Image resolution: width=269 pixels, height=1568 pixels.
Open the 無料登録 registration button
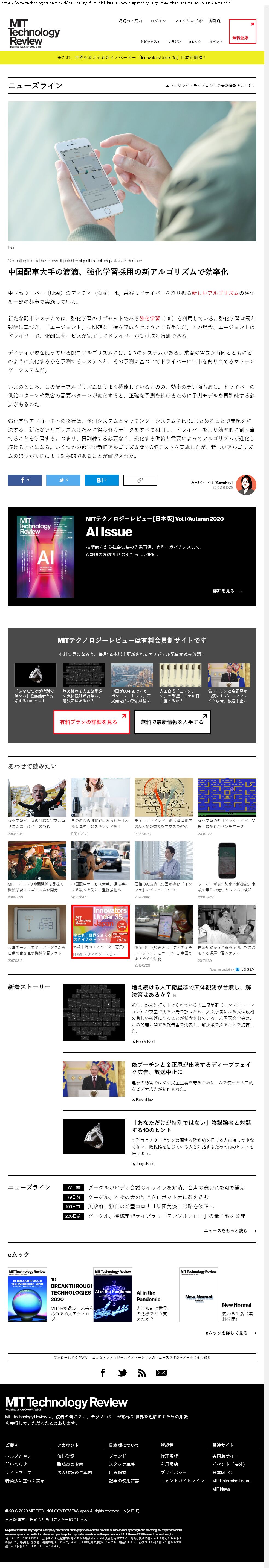(242, 31)
